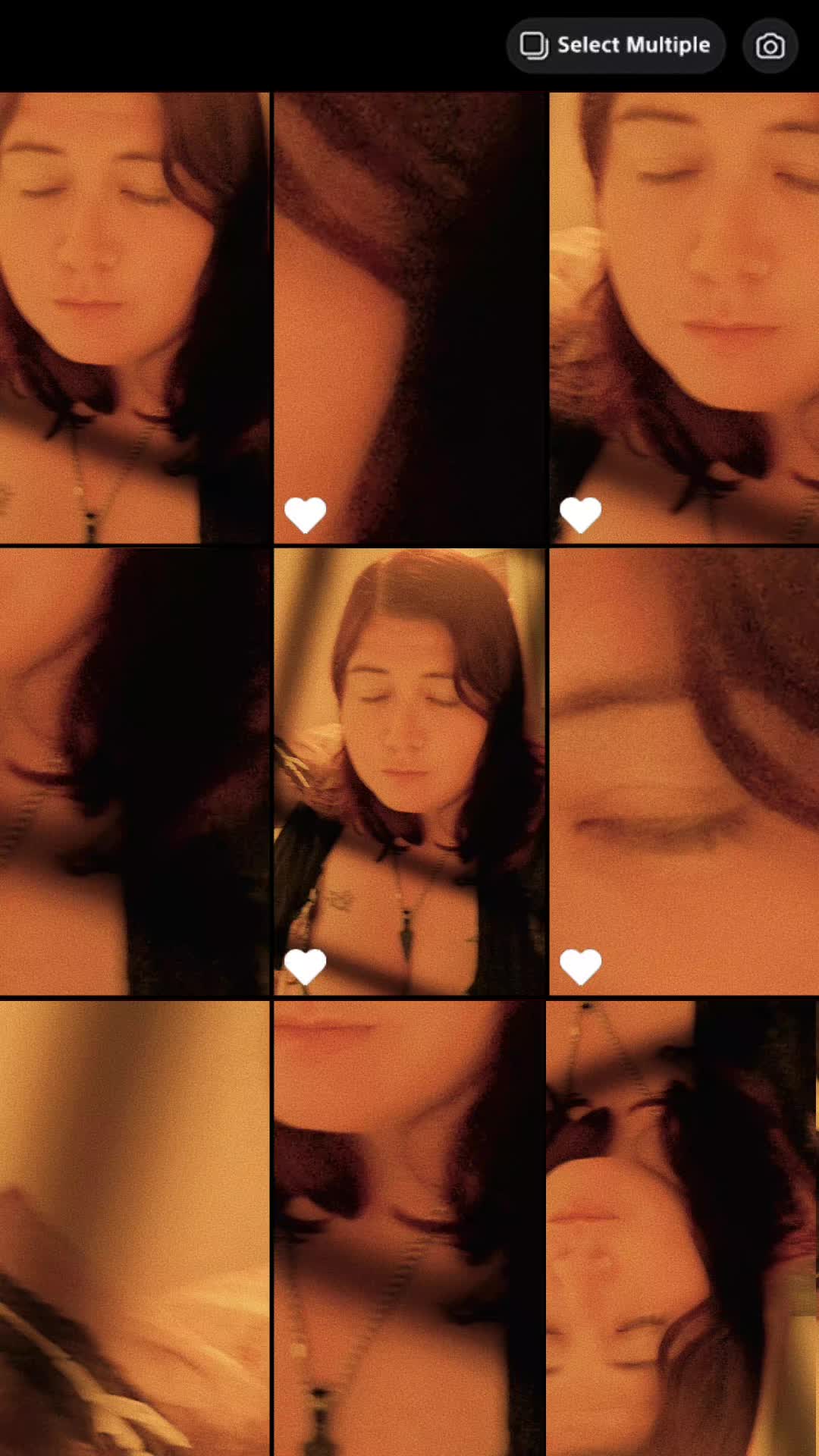819x1456 pixels.
Task: Open the unfavorited top photo of face with necklace
Action: (x=134, y=318)
